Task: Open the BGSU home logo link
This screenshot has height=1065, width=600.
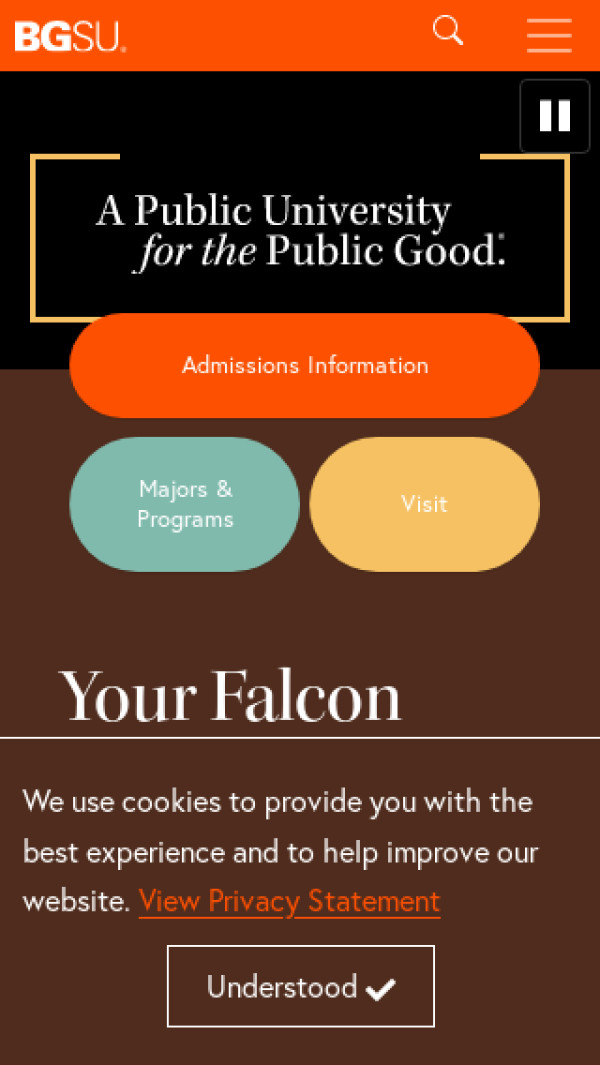Action: 70,36
